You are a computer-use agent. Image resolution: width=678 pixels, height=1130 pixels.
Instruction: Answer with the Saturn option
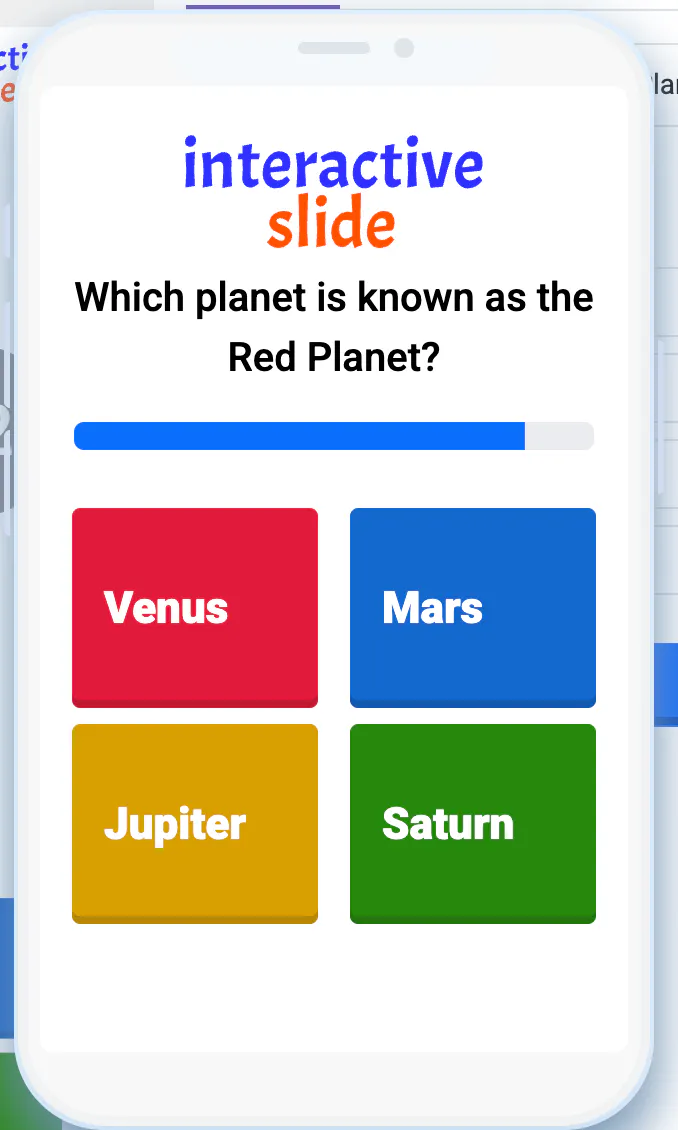click(473, 823)
